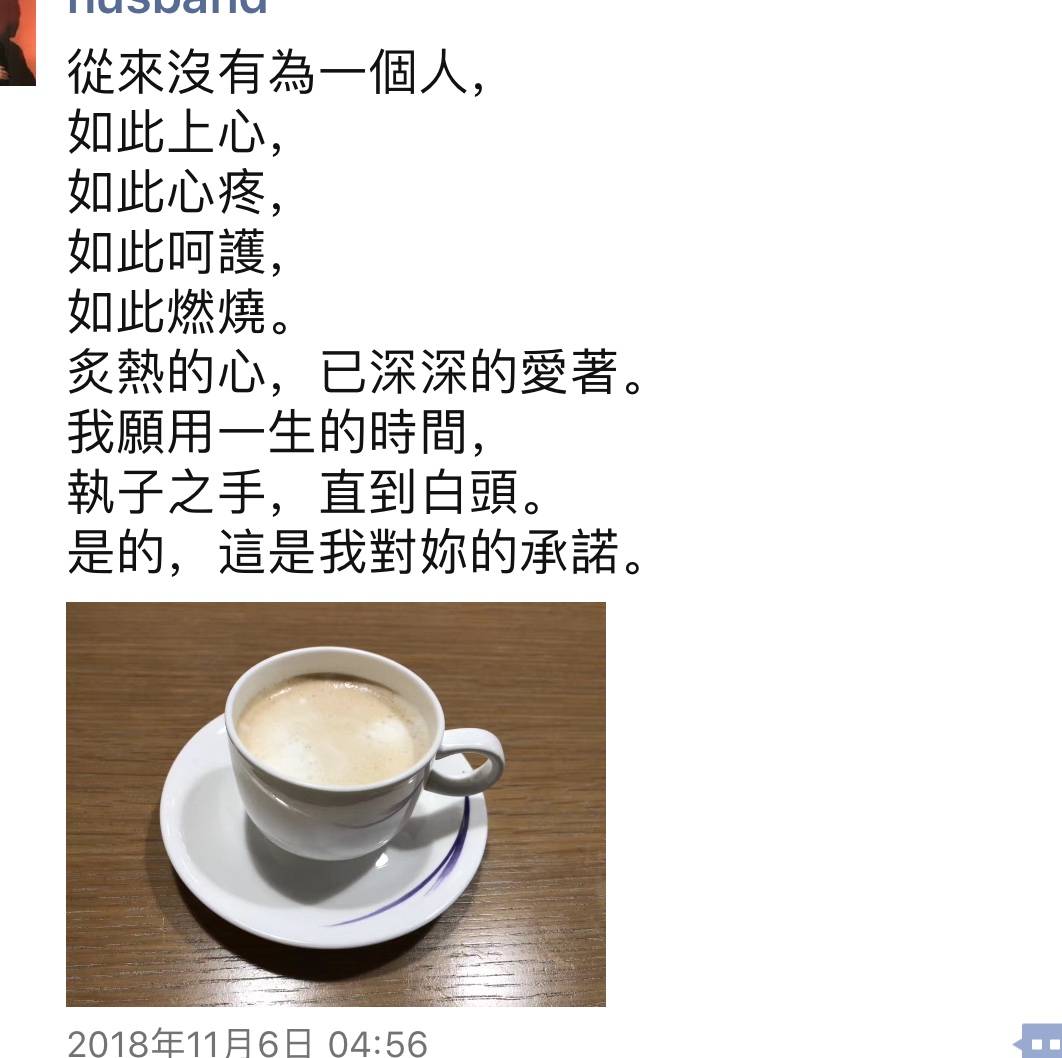Open husband's profile from the name link
The image size is (1062, 1058).
point(168,6)
